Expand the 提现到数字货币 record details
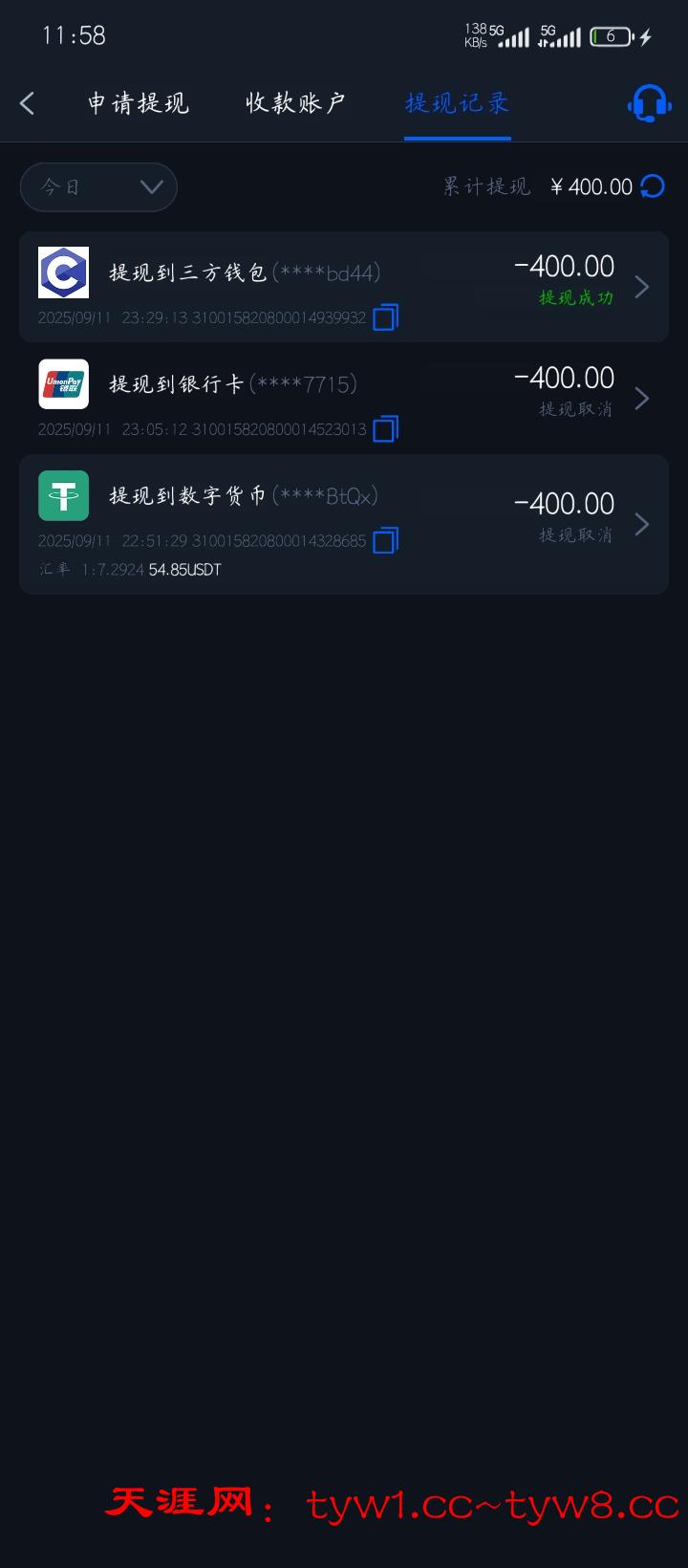This screenshot has width=688, height=1568. 641,524
